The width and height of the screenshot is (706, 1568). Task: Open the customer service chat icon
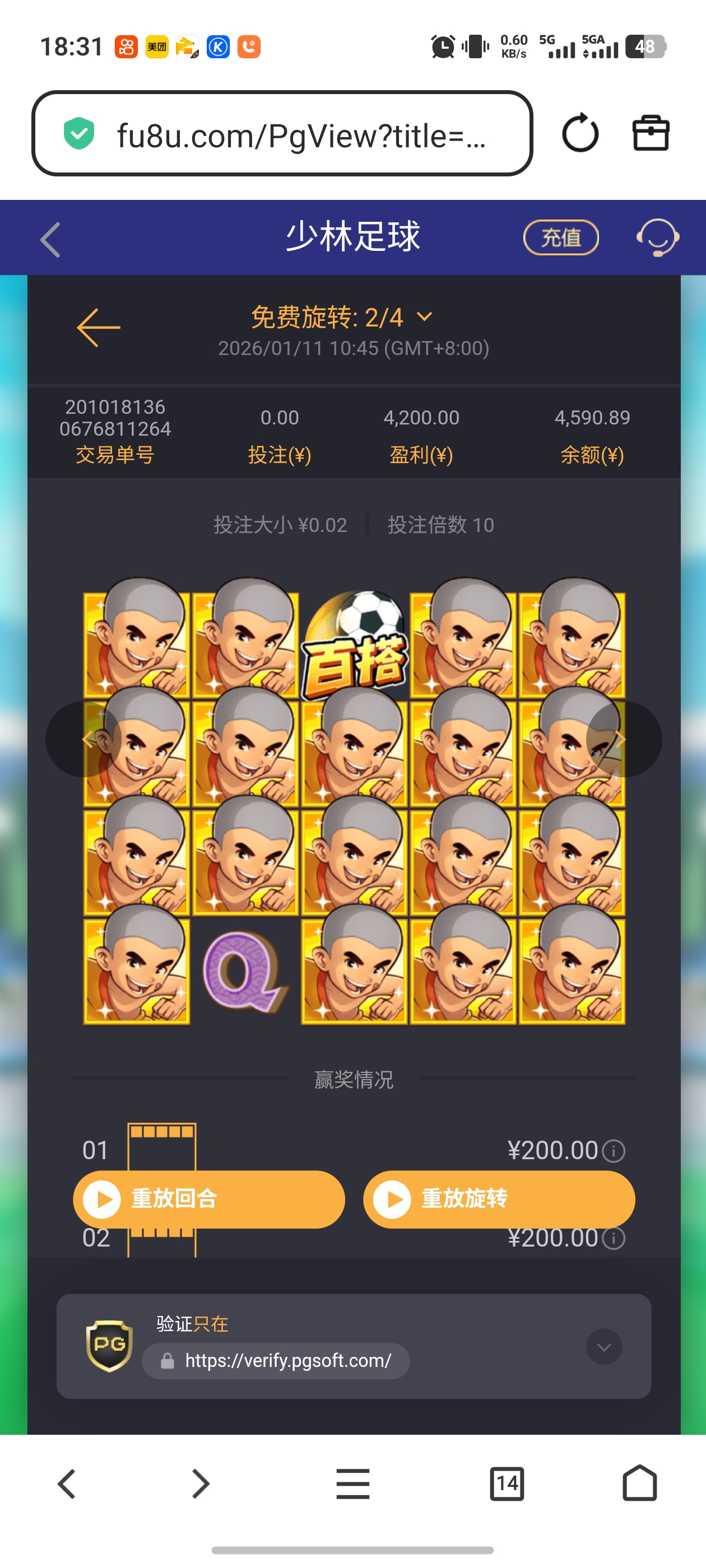(x=659, y=239)
